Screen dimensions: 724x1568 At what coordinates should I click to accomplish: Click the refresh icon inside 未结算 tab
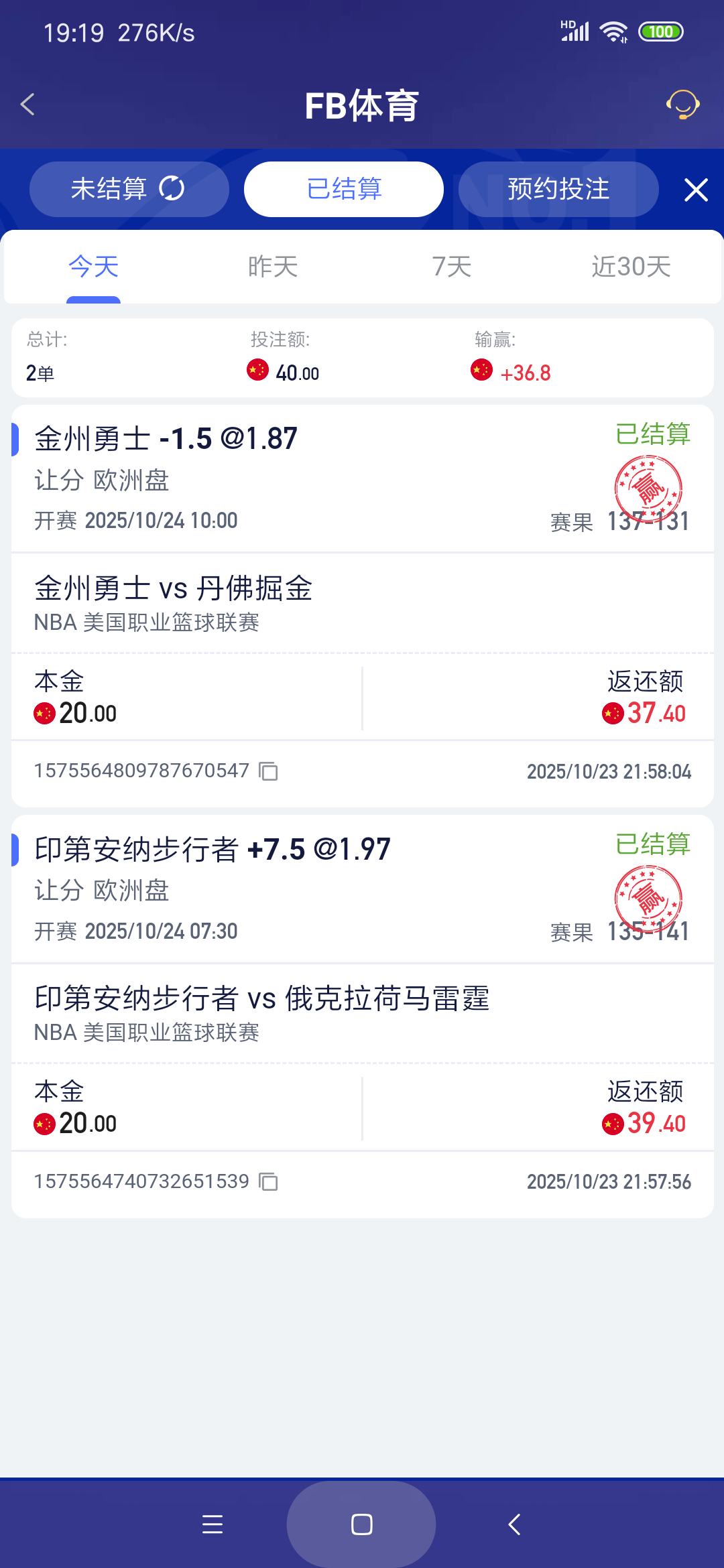[x=170, y=188]
